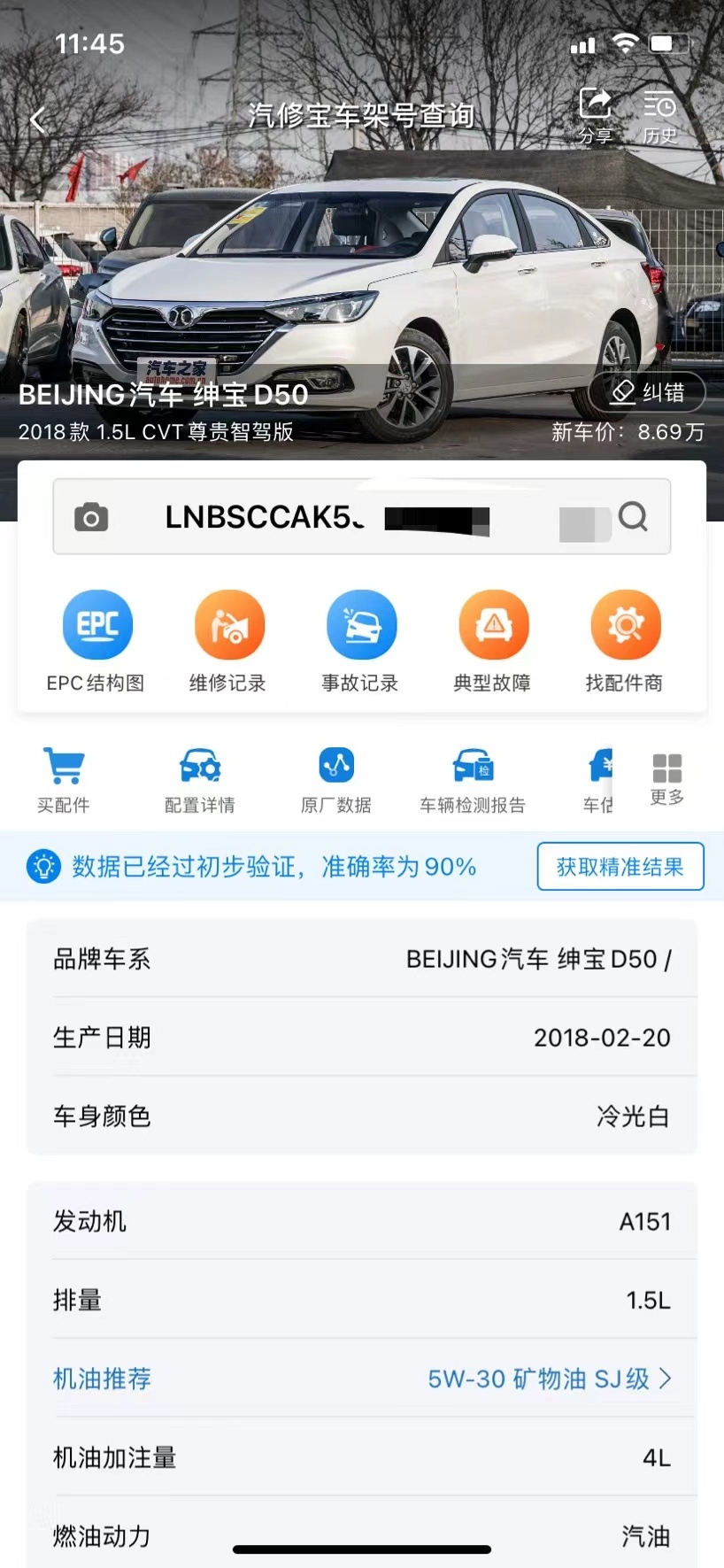View 配置详情 configuration details
724x1568 pixels.
[x=200, y=778]
